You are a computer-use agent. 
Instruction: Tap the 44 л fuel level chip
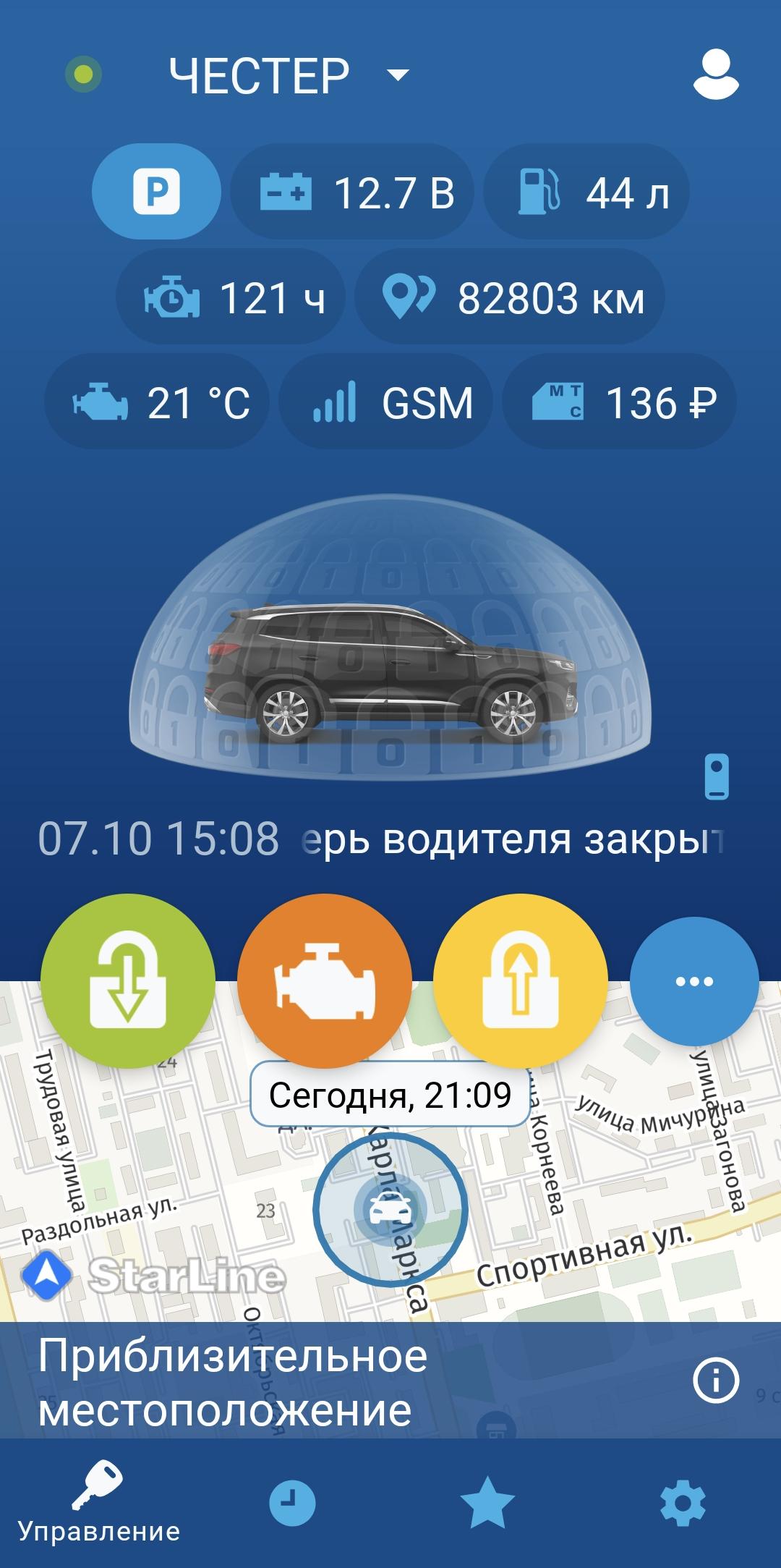[586, 192]
